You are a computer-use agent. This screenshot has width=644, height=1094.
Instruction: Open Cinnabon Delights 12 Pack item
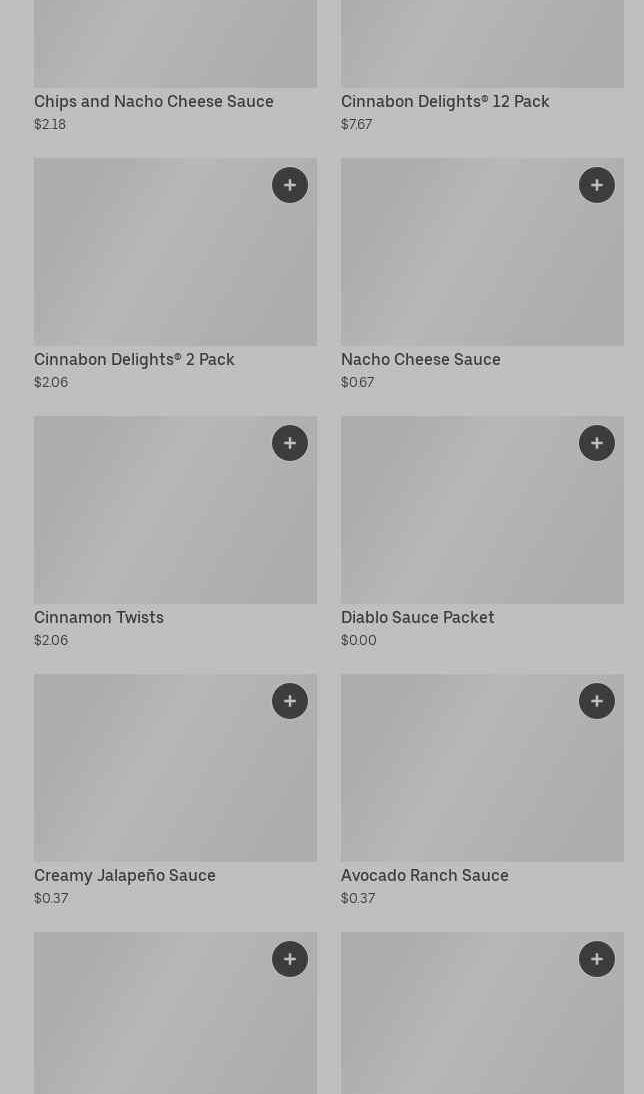[x=482, y=66]
